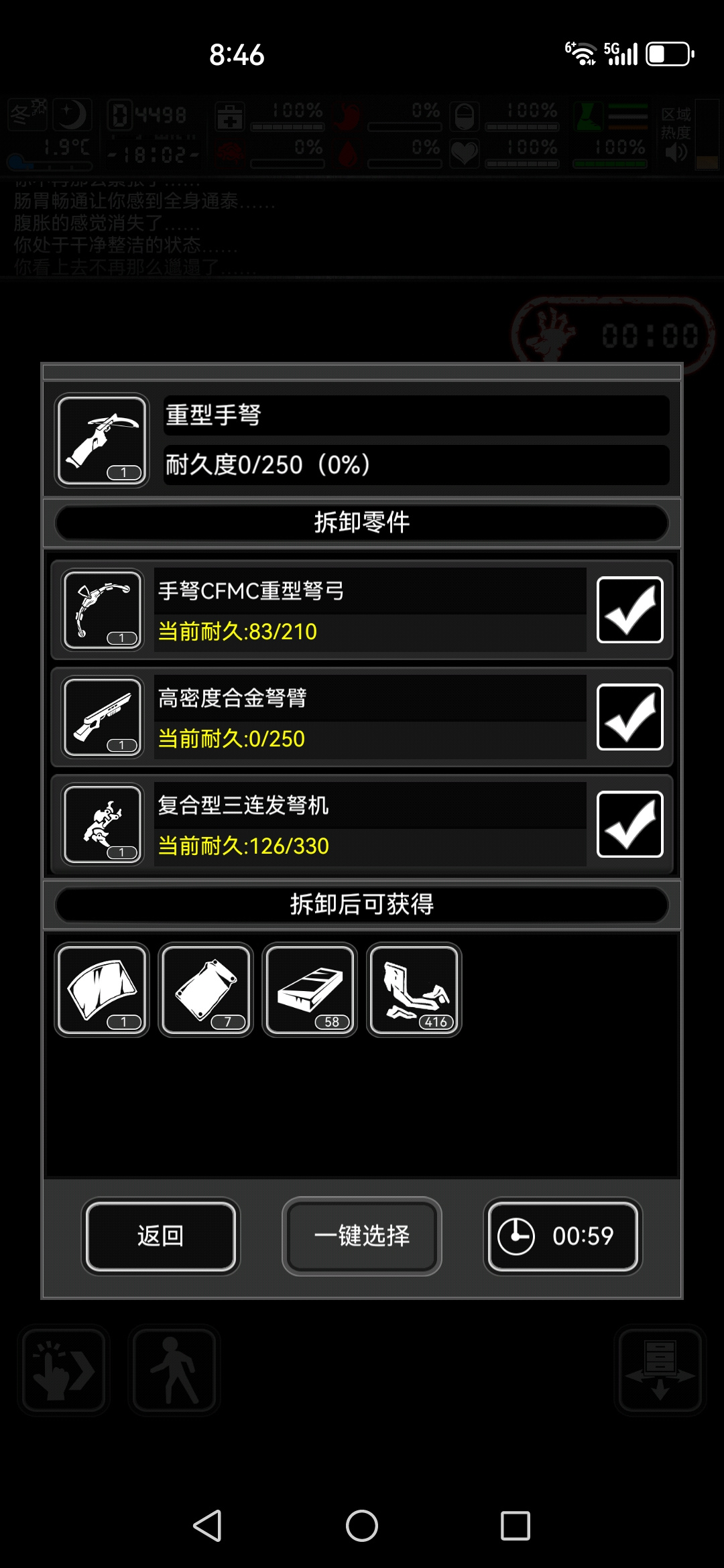Uncheck the 高密度合金弩臂 checkbox
The height and width of the screenshot is (1568, 724).
(629, 717)
